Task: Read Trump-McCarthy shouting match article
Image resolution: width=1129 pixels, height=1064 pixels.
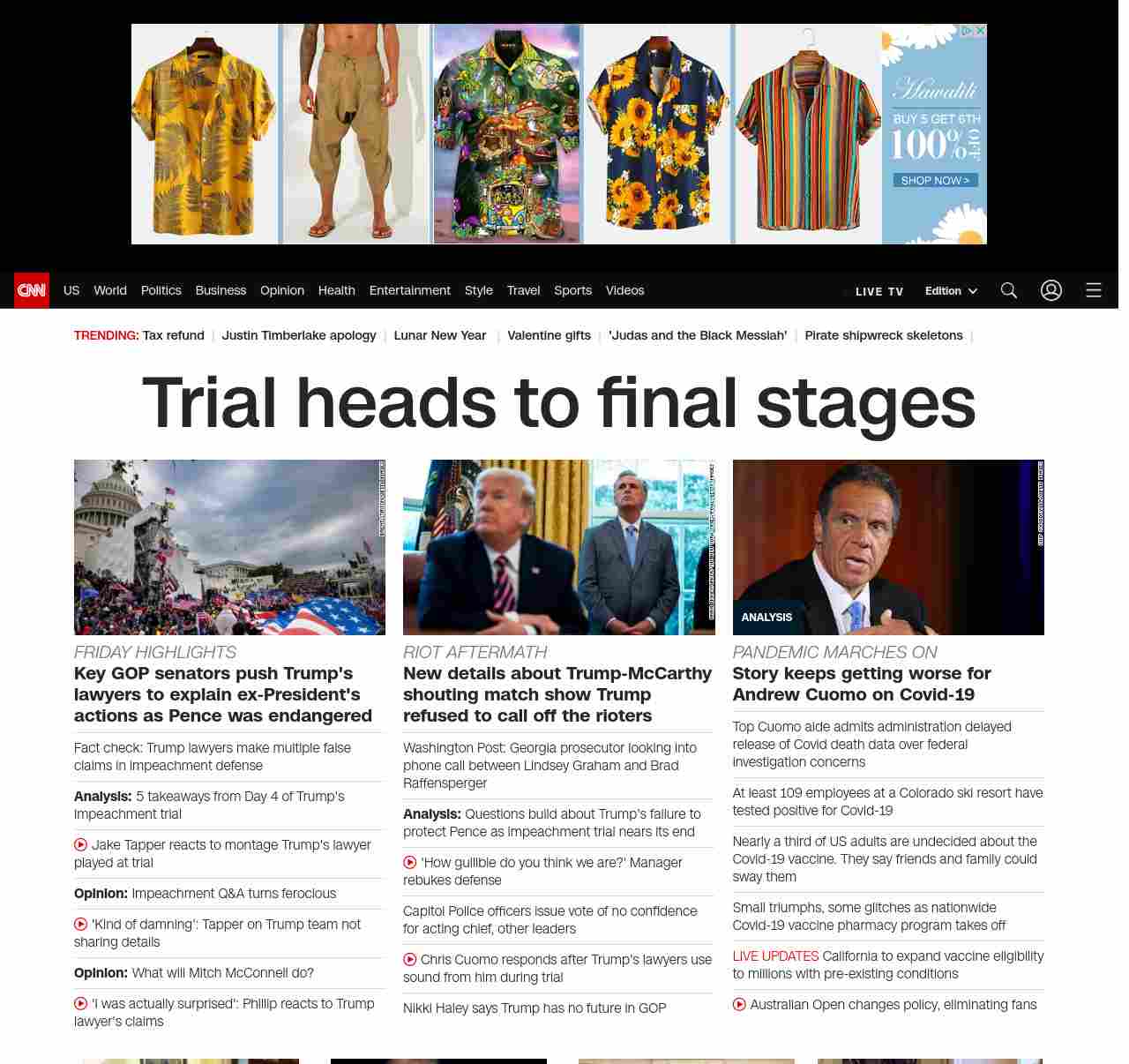Action: click(557, 694)
